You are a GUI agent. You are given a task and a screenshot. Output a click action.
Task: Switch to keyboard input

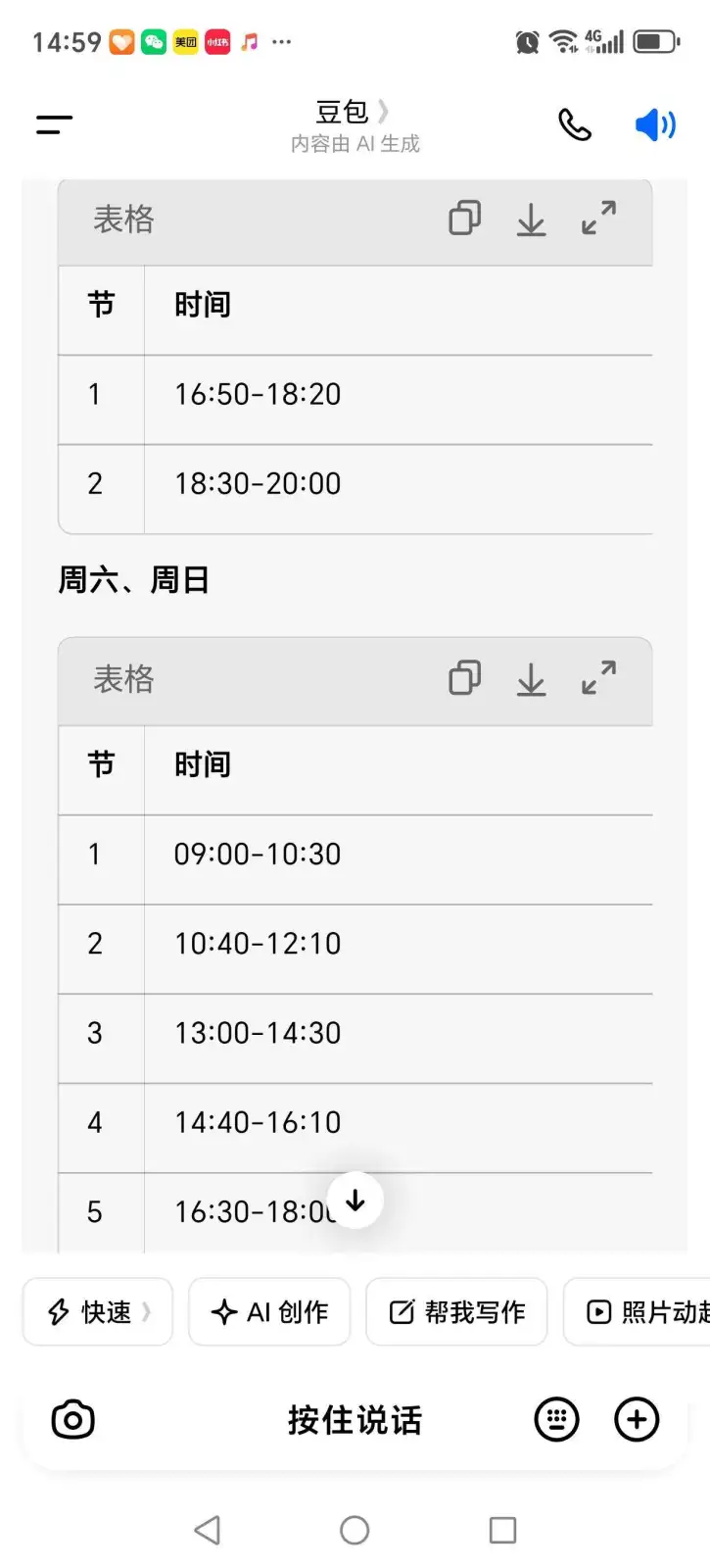[x=556, y=1419]
